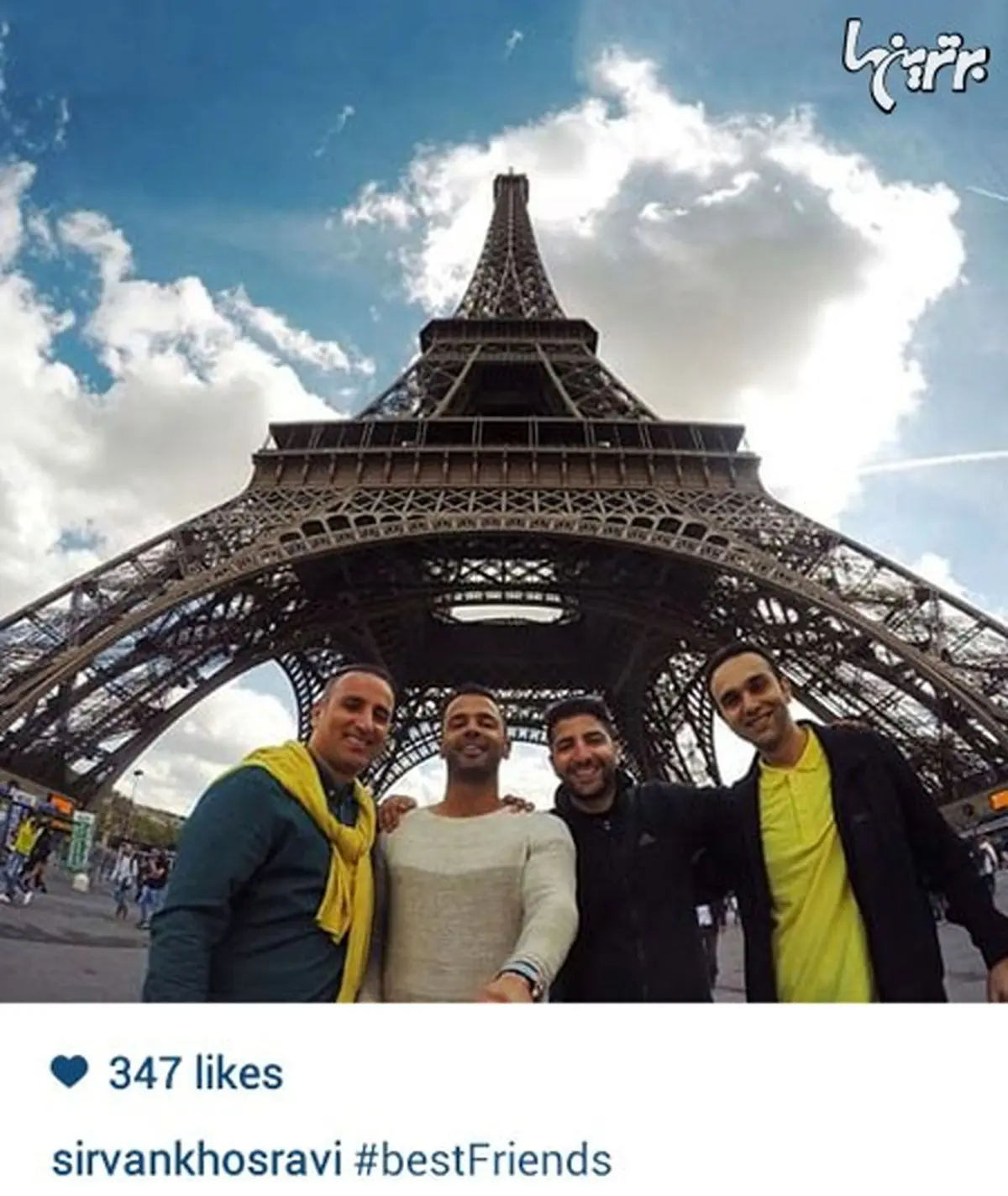Open sirvankhosravi's profile from the caption
Image resolution: width=1008 pixels, height=1196 pixels.
(197, 1161)
